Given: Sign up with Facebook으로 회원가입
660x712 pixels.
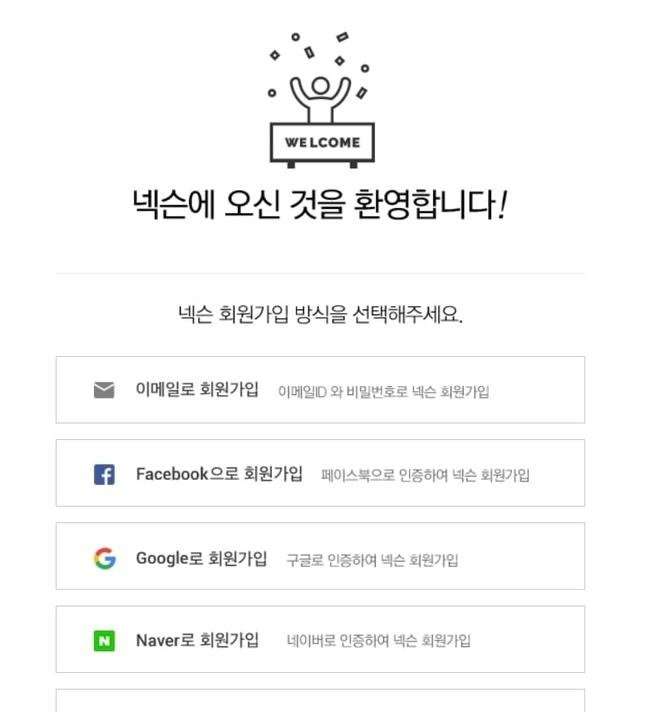Looking at the screenshot, I should [320, 474].
